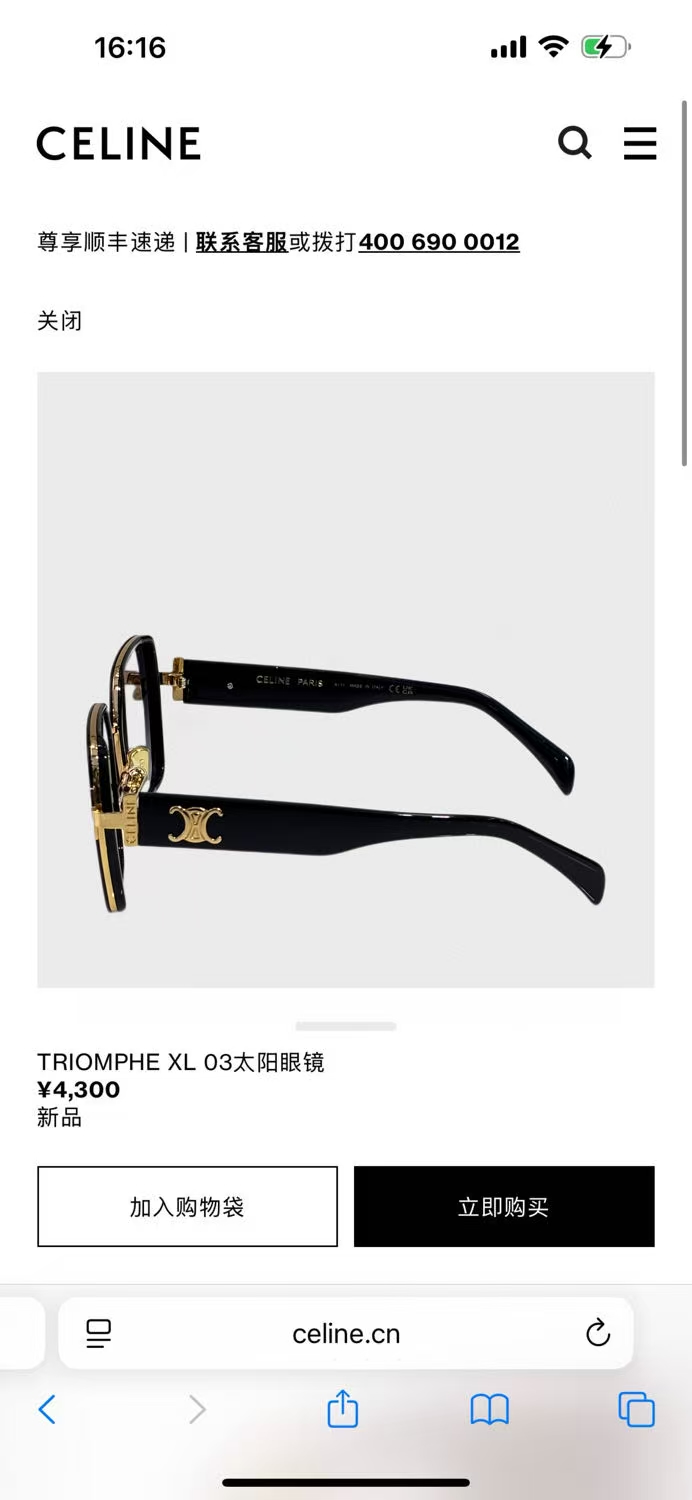The width and height of the screenshot is (692, 1500).
Task: Call the 400 690 0012 hotline link
Action: [x=439, y=242]
